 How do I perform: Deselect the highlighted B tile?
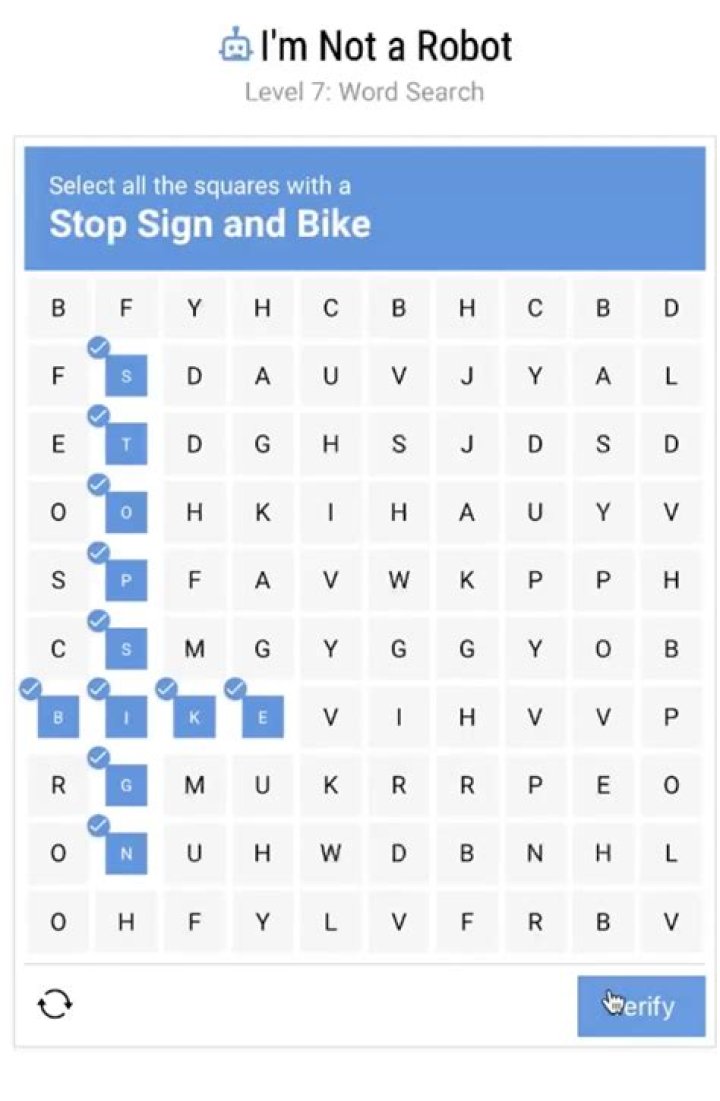coord(58,717)
